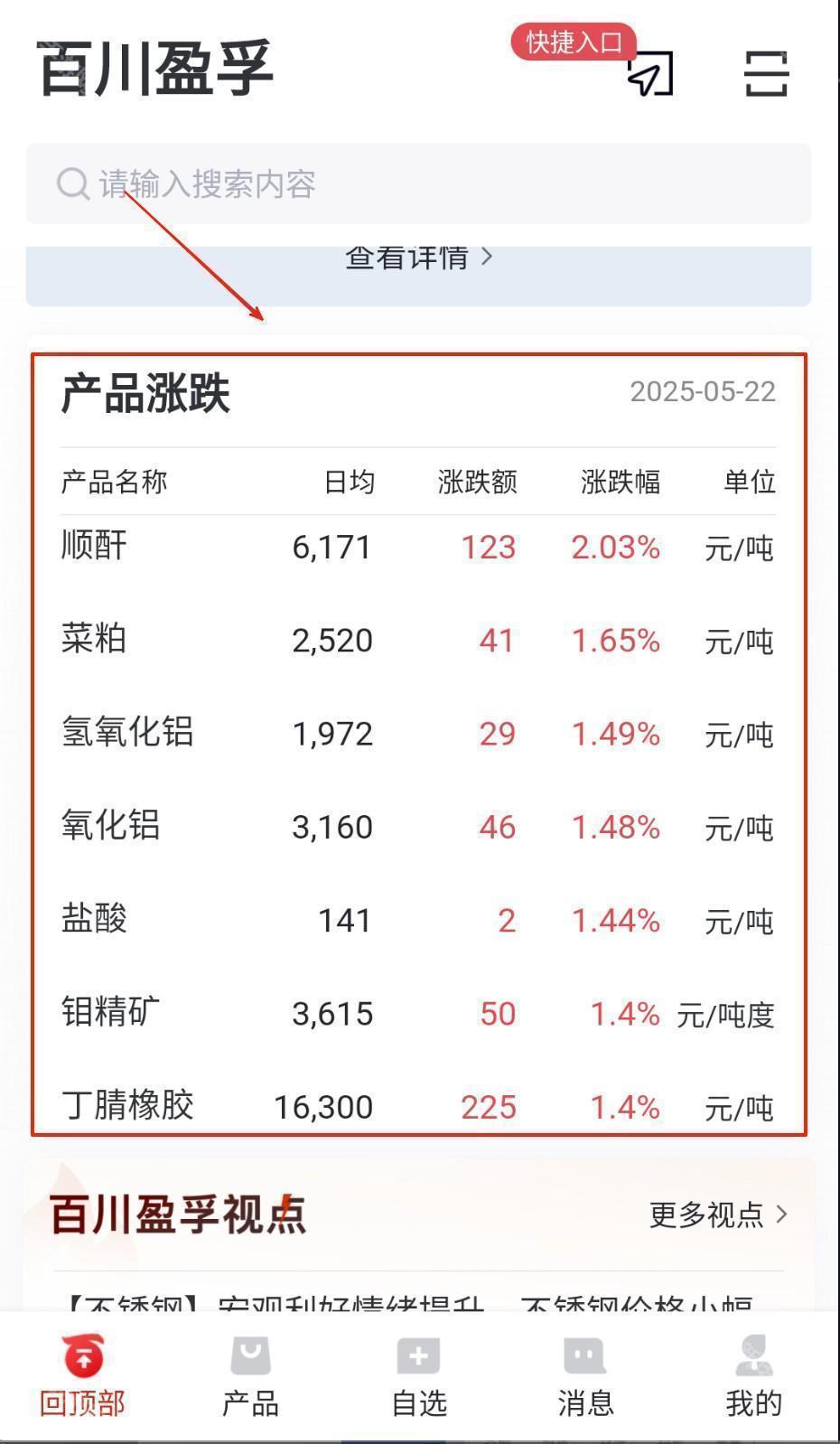Open 查看详情 link
This screenshot has height=1444, width=840.
coord(418,258)
